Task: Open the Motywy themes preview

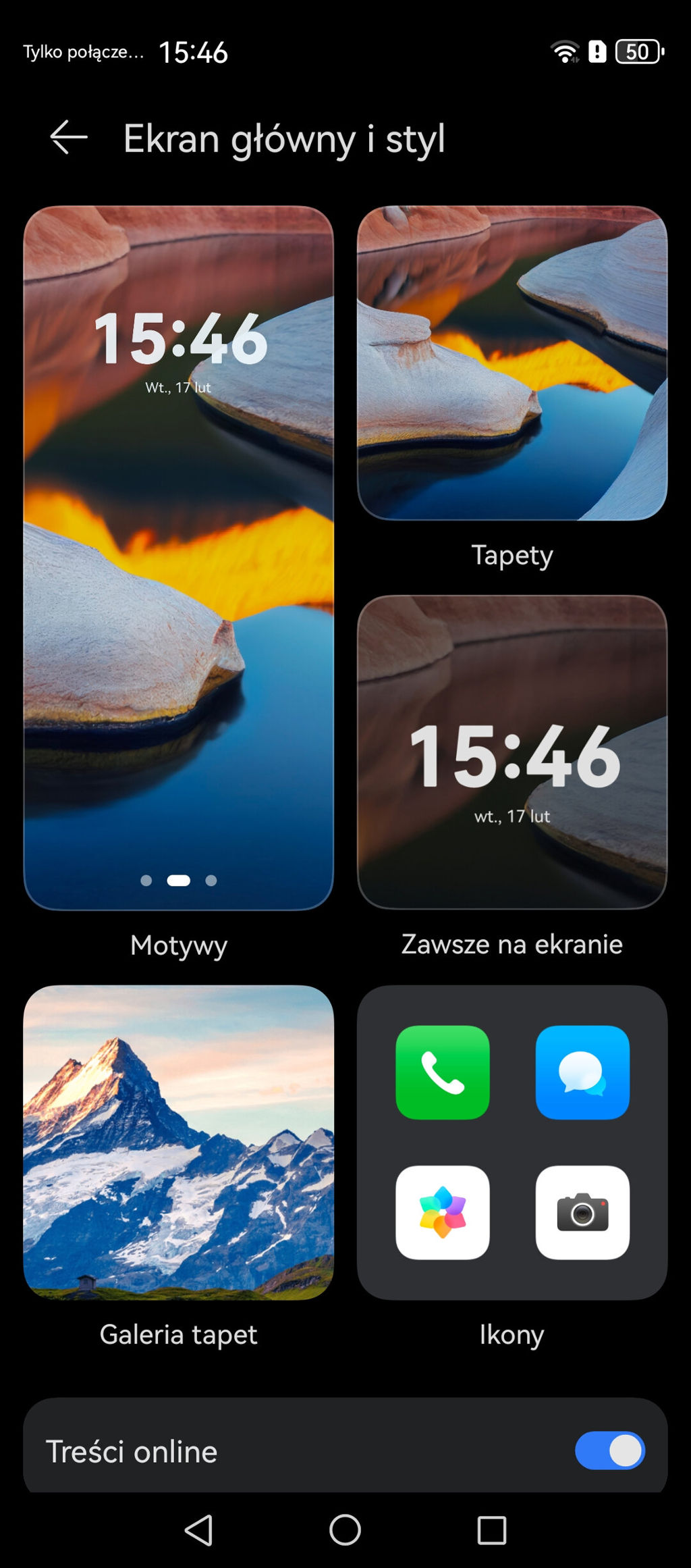Action: [x=178, y=558]
